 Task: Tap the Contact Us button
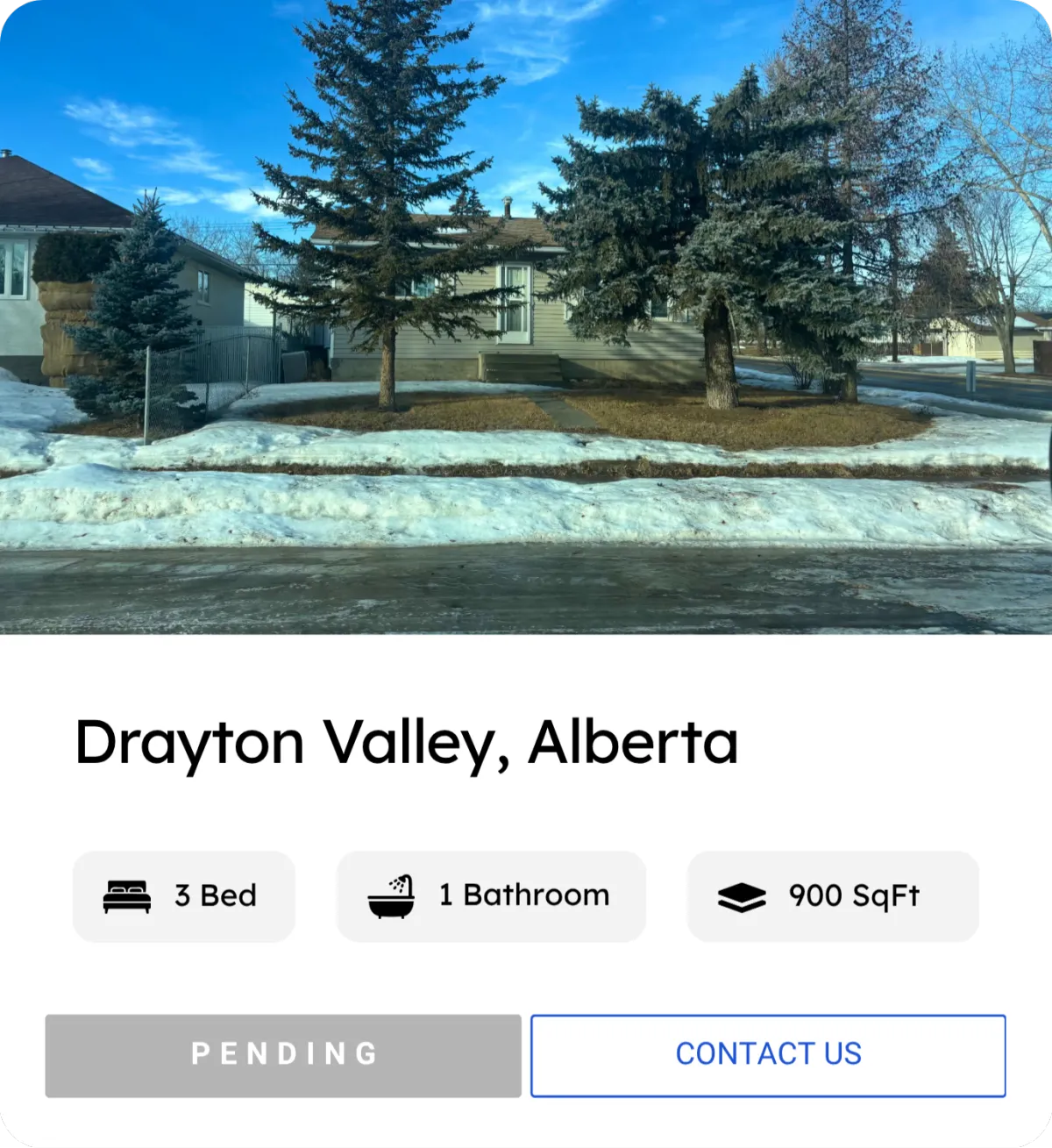pyautogui.click(x=768, y=1055)
